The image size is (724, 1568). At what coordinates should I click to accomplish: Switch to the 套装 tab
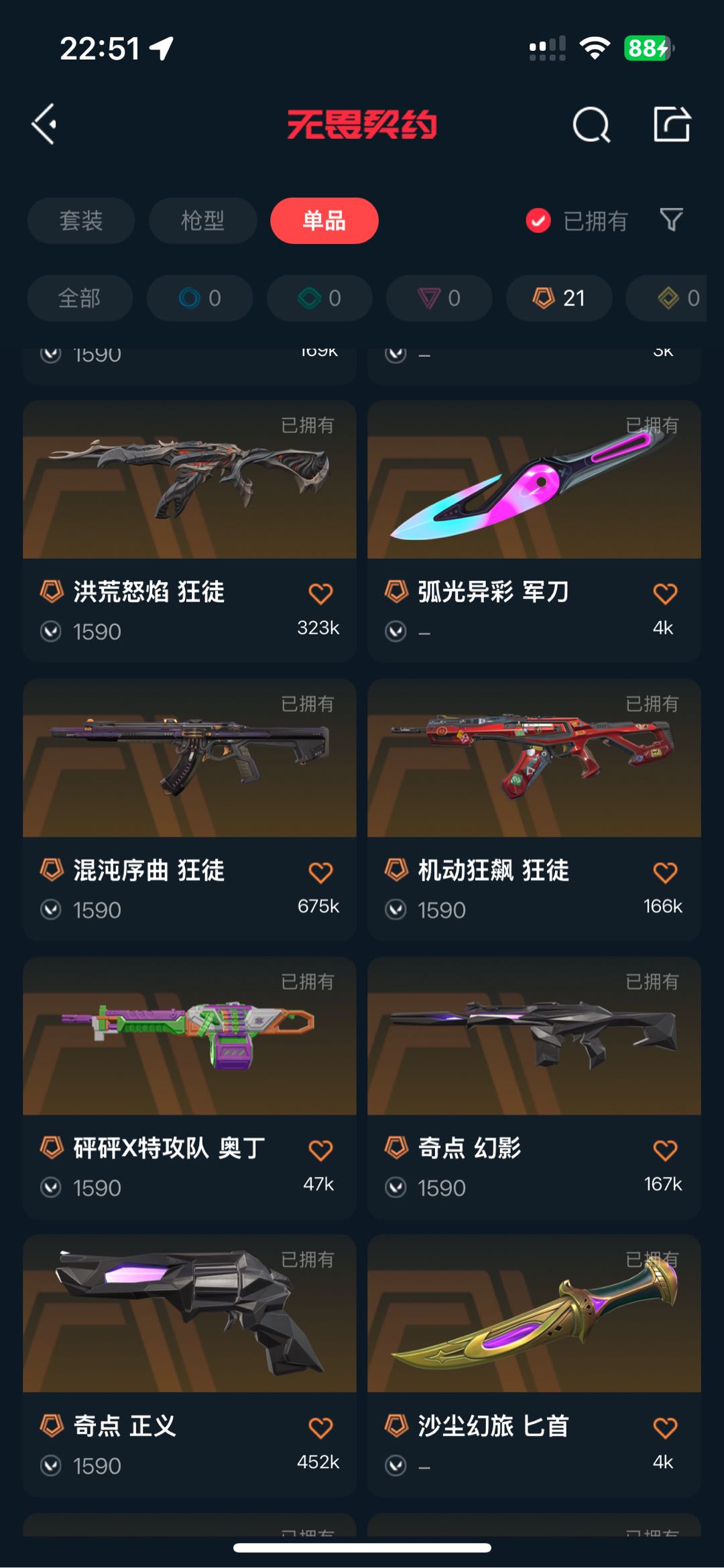pyautogui.click(x=80, y=221)
